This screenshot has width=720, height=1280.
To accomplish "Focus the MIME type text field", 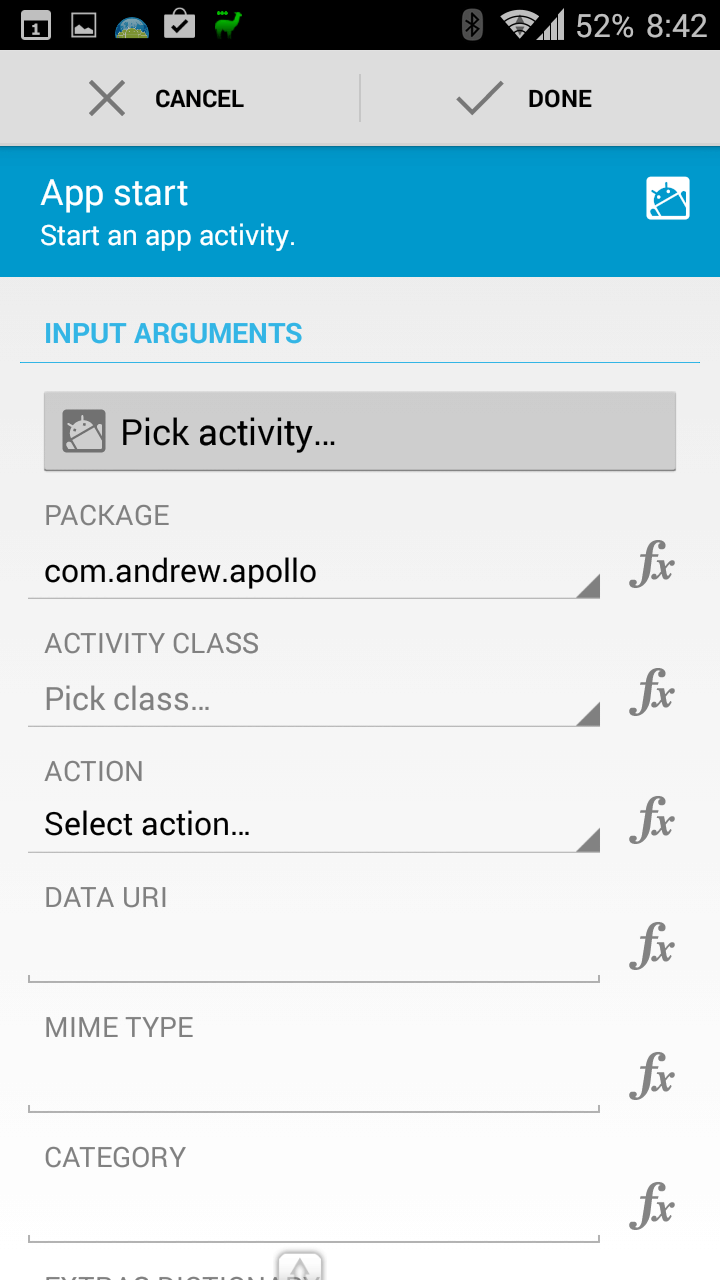I will pyautogui.click(x=314, y=1083).
